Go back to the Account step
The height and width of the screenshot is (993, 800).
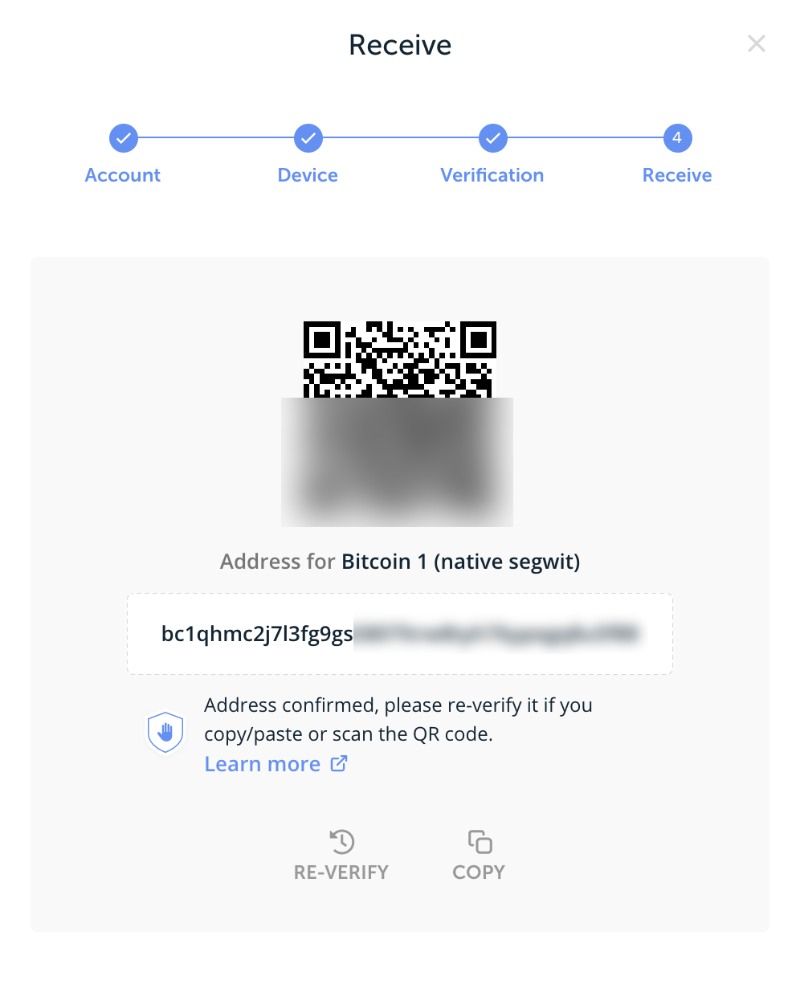[x=123, y=139]
